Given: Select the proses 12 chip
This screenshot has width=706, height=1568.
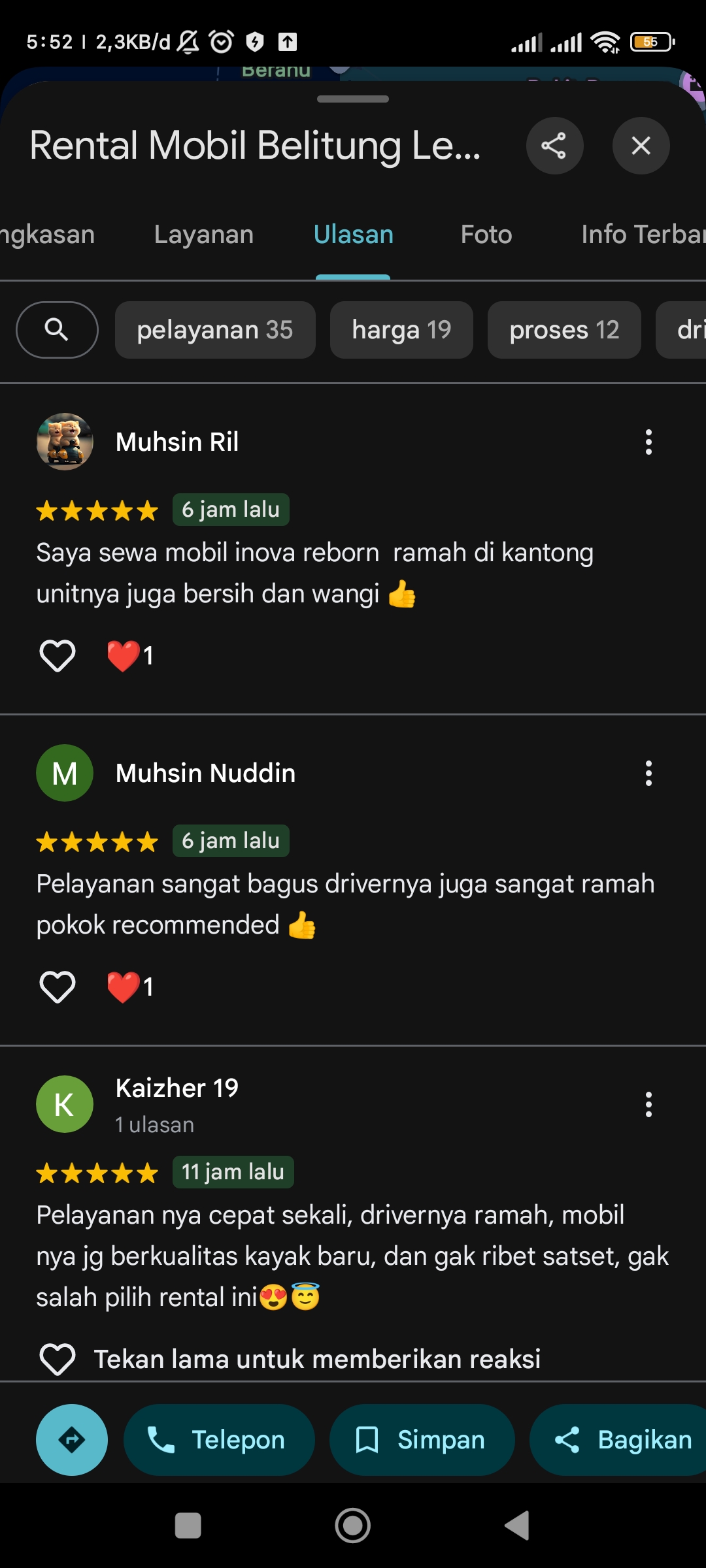Looking at the screenshot, I should (x=564, y=330).
